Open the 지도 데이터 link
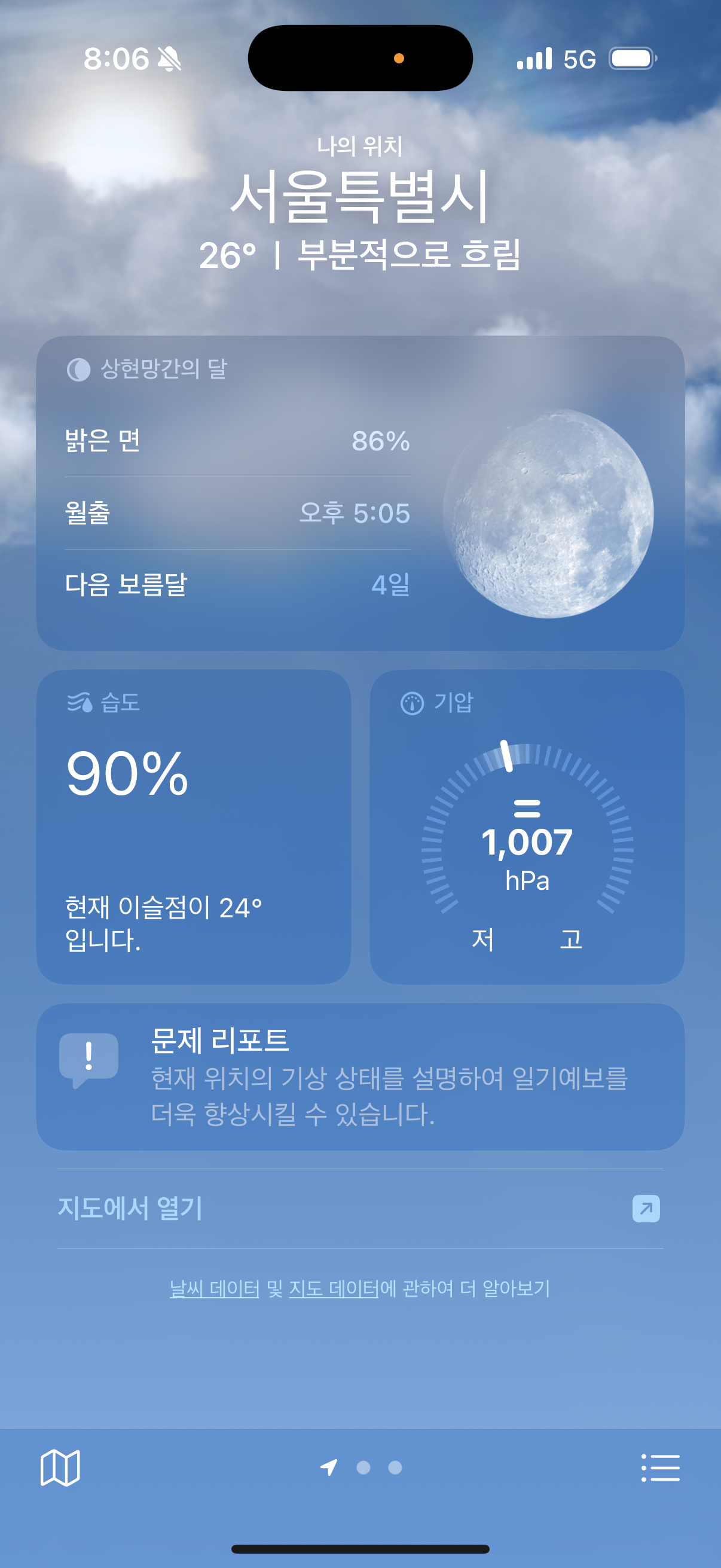 [x=334, y=1288]
